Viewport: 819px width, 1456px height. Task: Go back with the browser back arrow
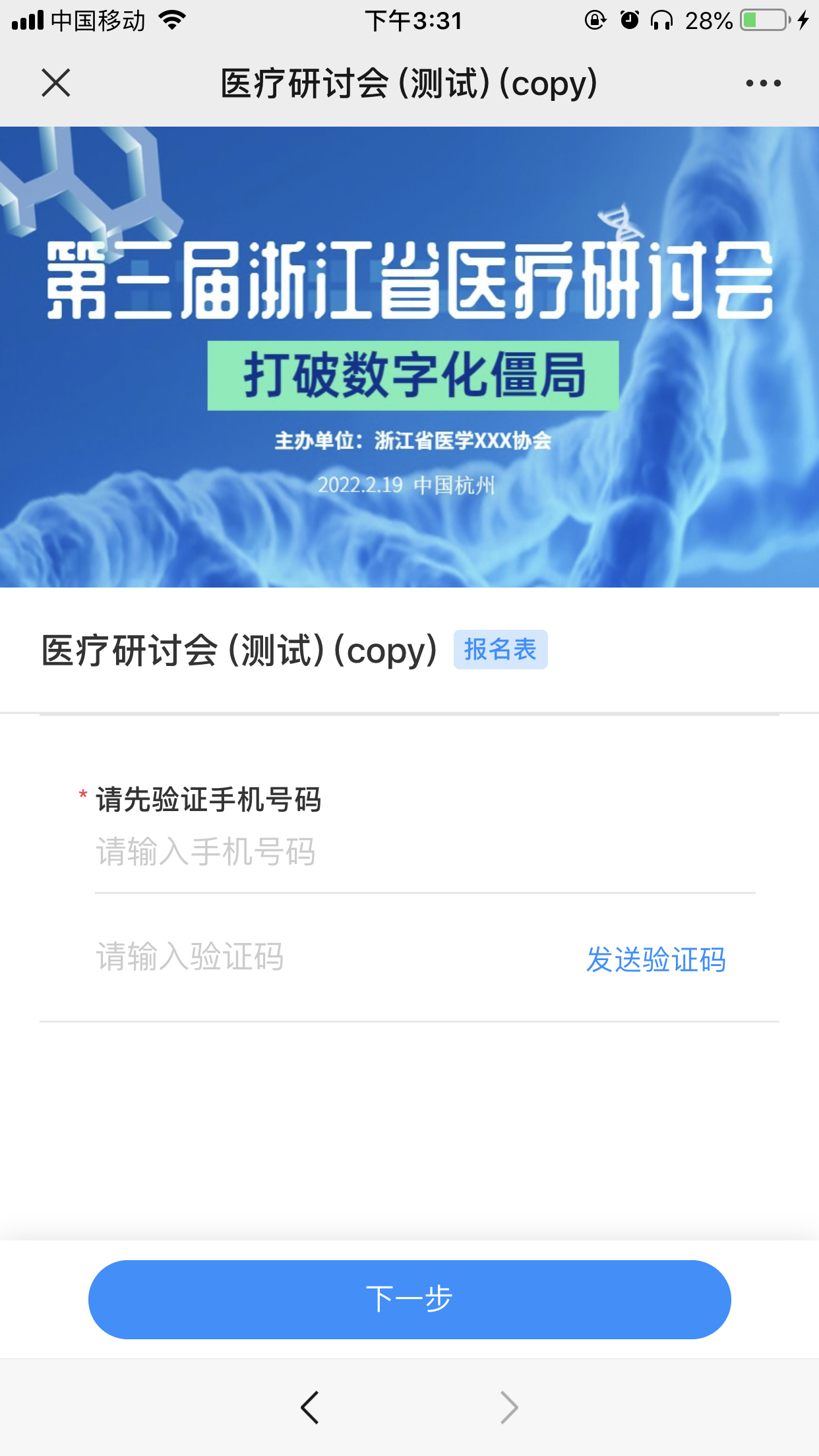[310, 1407]
